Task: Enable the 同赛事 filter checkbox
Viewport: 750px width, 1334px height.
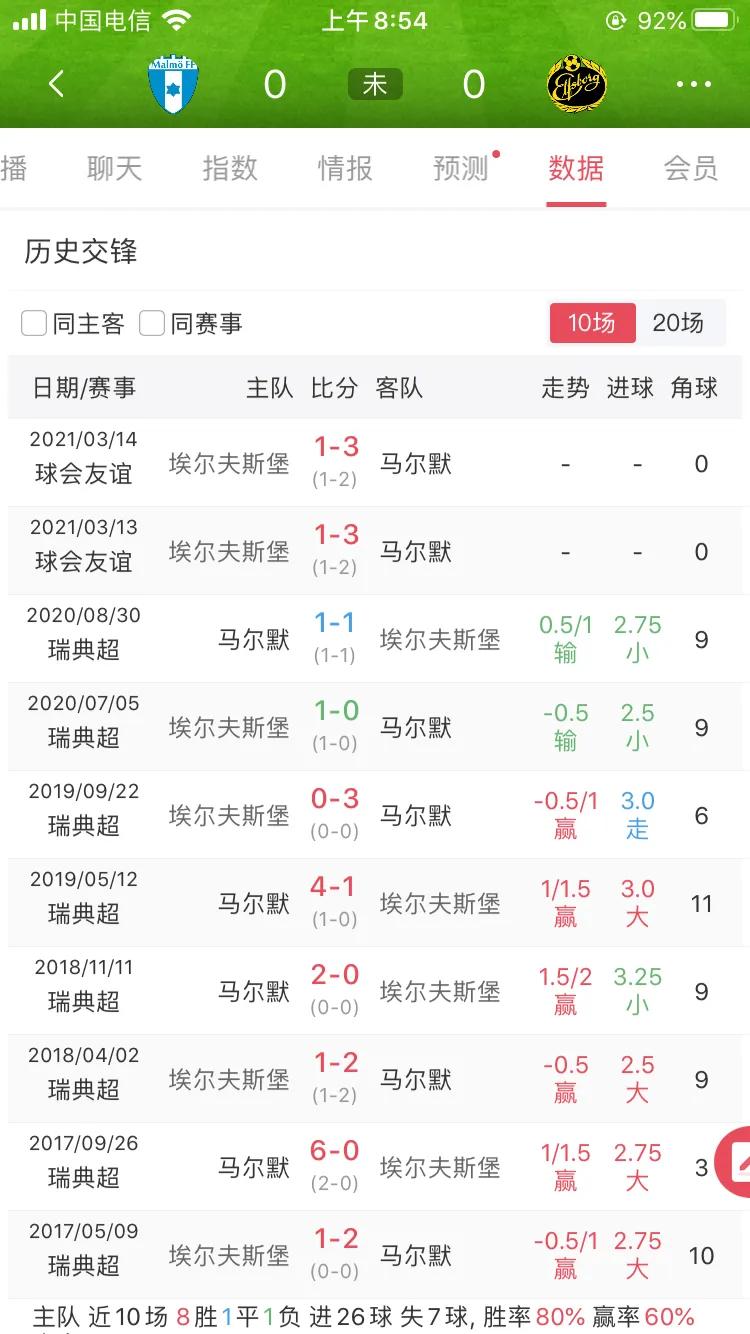Action: point(151,323)
